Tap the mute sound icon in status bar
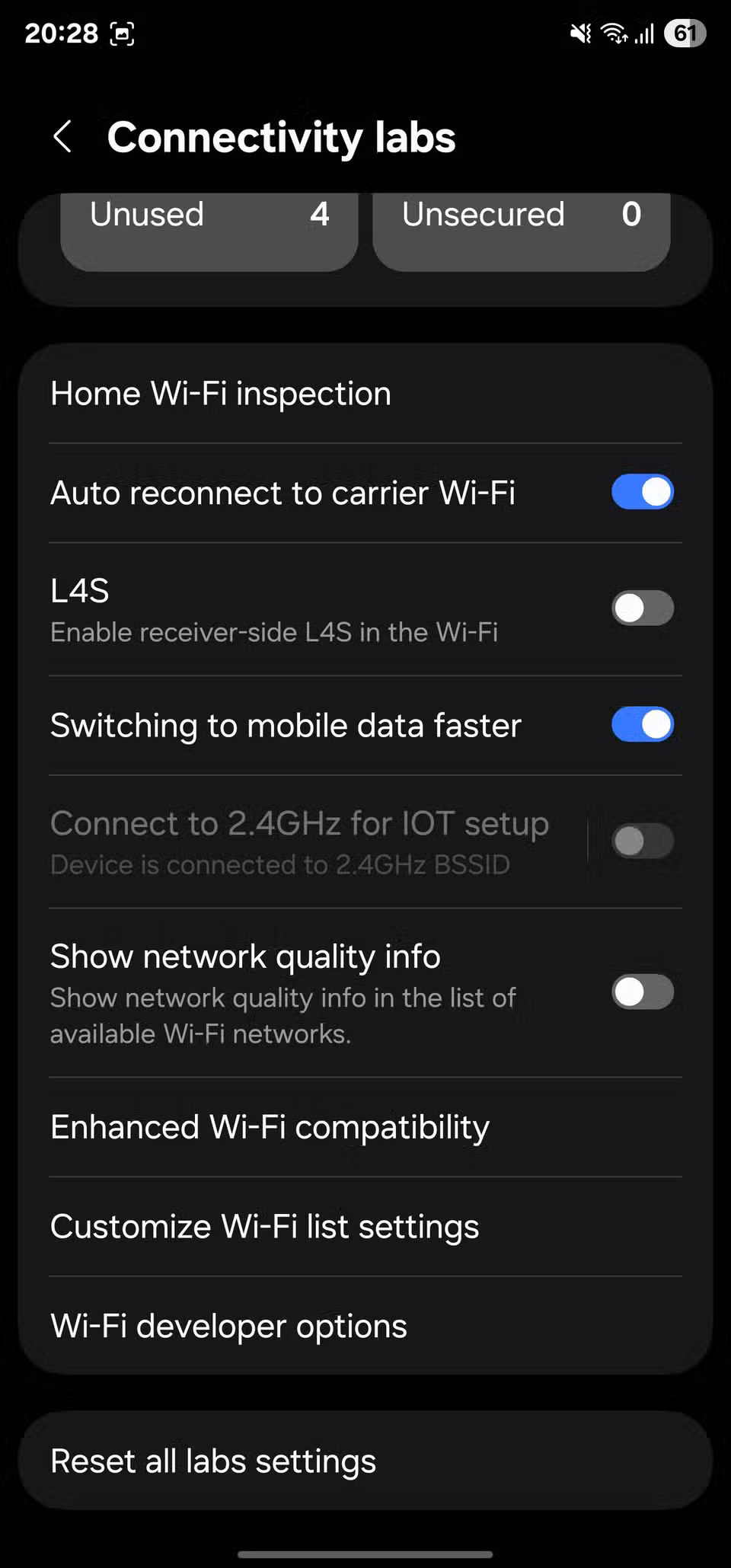 [580, 34]
